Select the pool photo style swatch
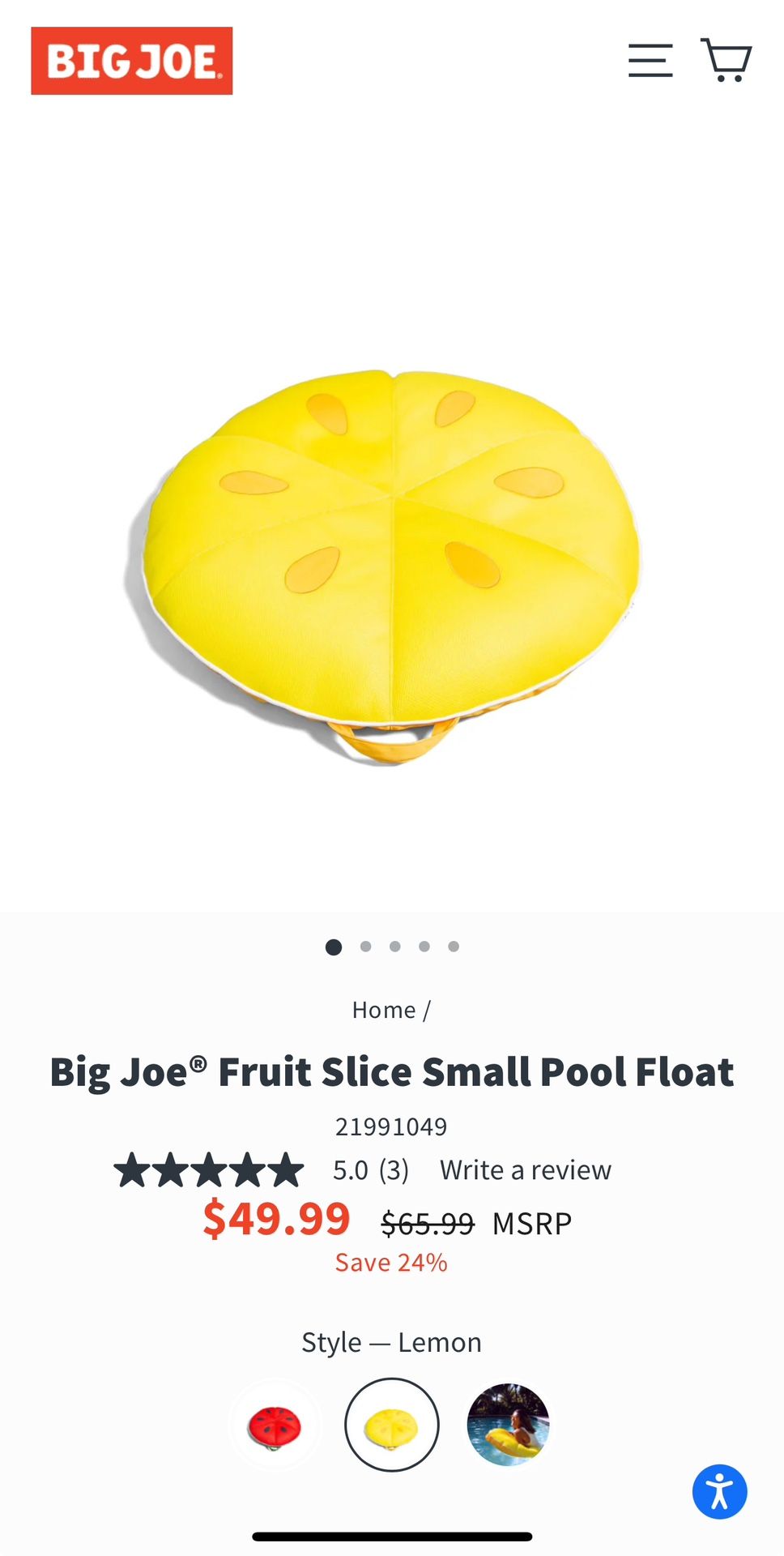Screen dimensions: 784x1556 click(x=508, y=1425)
